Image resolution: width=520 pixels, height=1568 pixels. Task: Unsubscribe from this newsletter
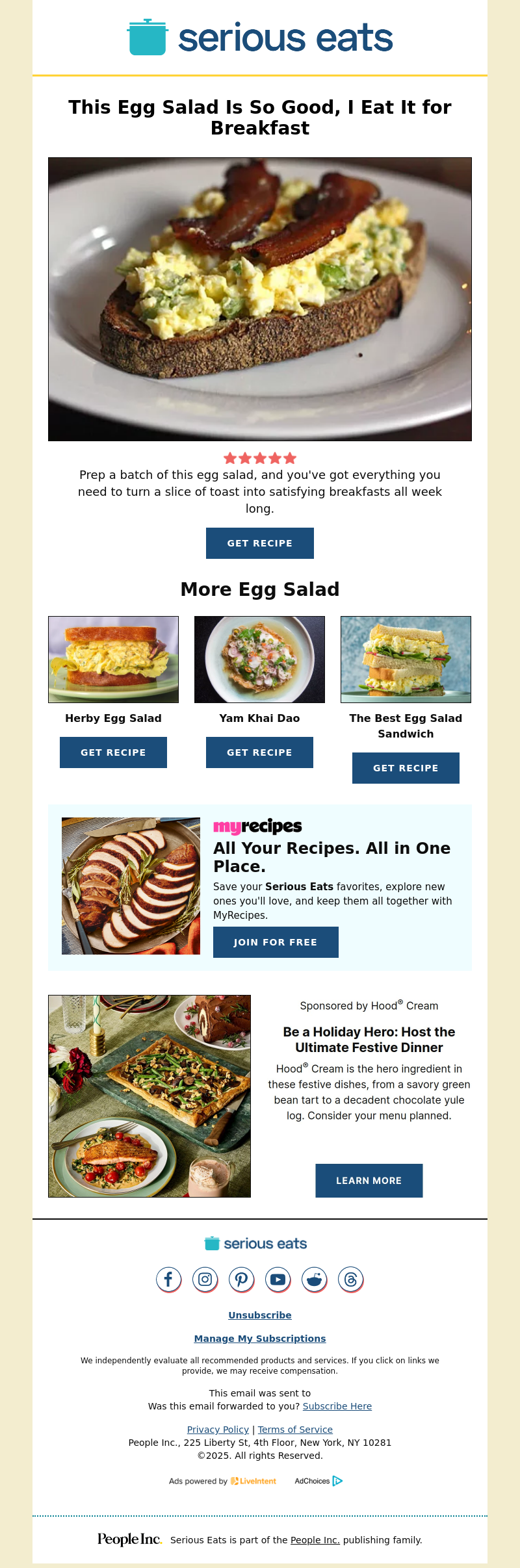coord(259,1315)
